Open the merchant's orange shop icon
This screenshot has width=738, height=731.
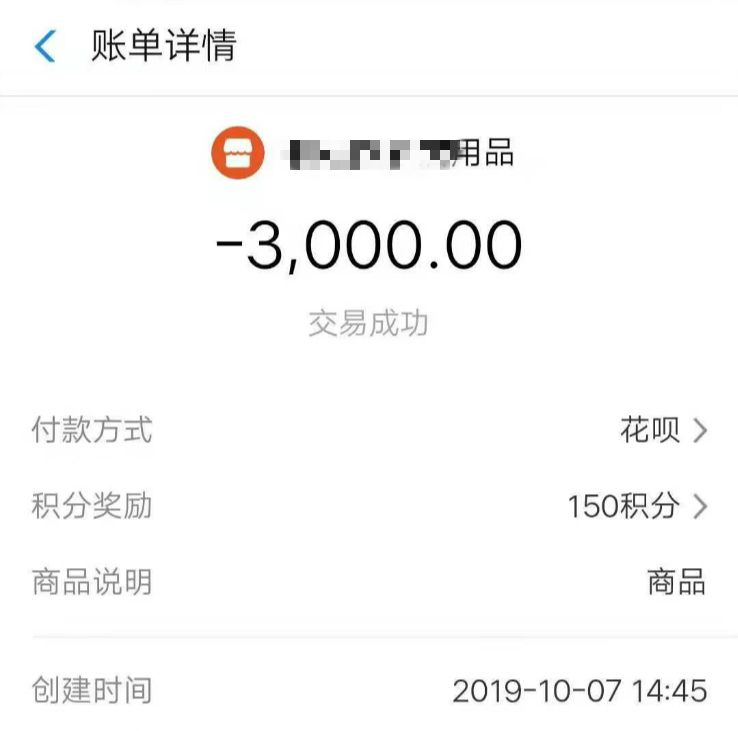(238, 154)
